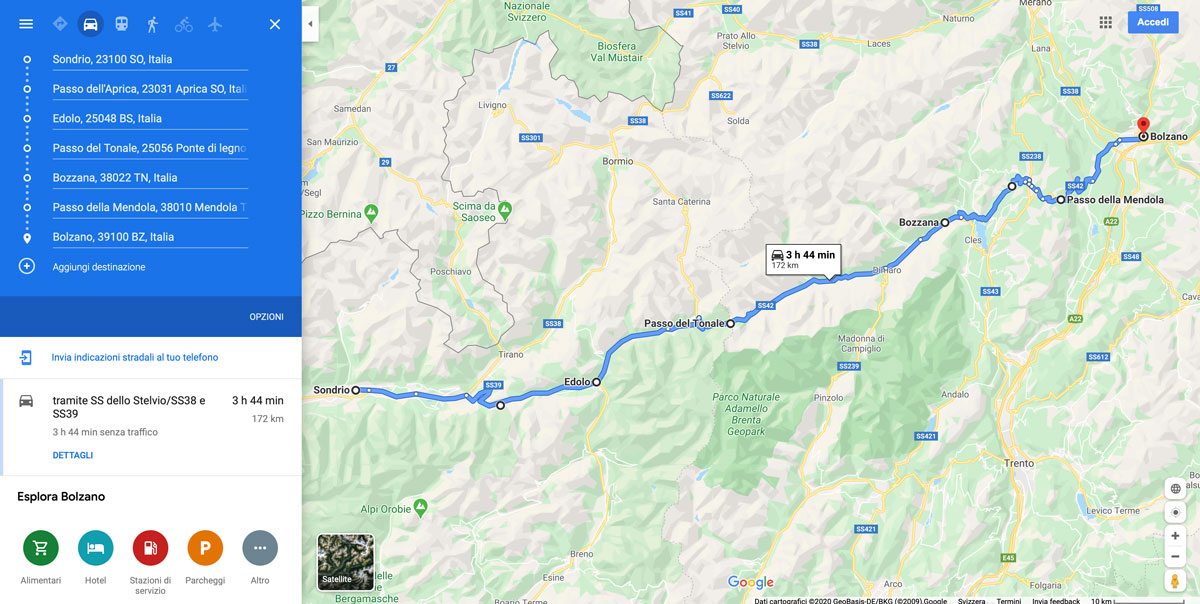Open DETTAGLI for the SS38 route

(x=73, y=455)
